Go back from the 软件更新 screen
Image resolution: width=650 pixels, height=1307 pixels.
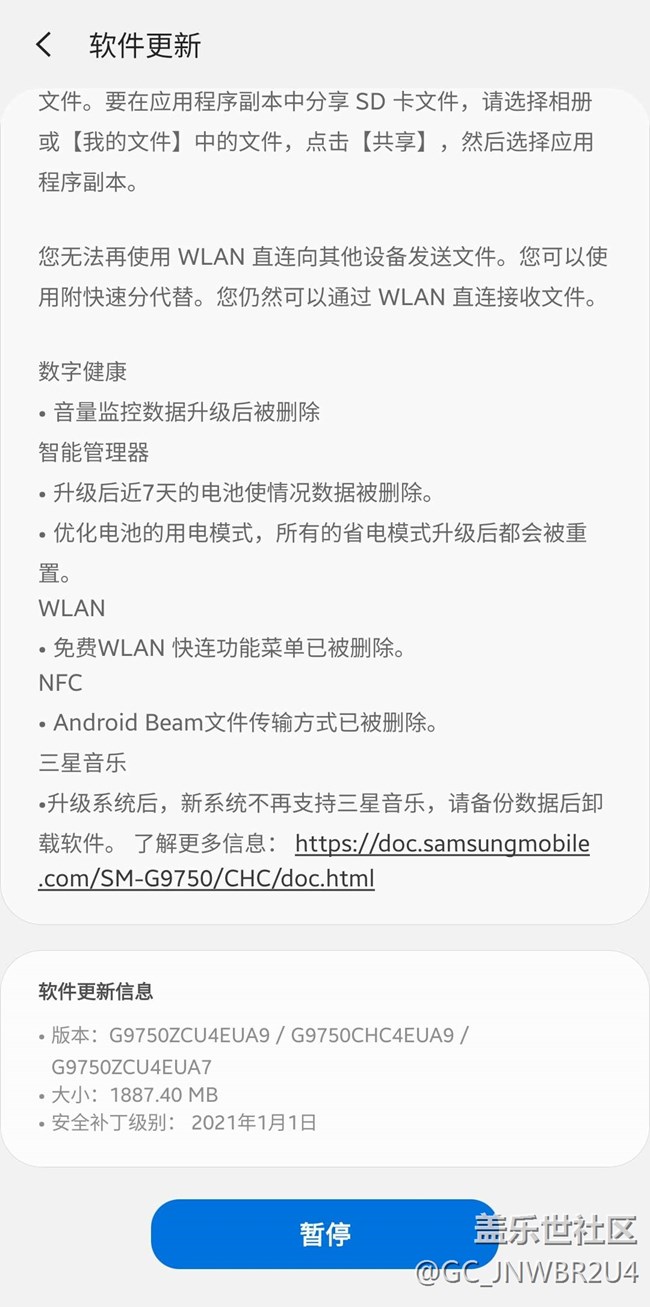(x=43, y=45)
